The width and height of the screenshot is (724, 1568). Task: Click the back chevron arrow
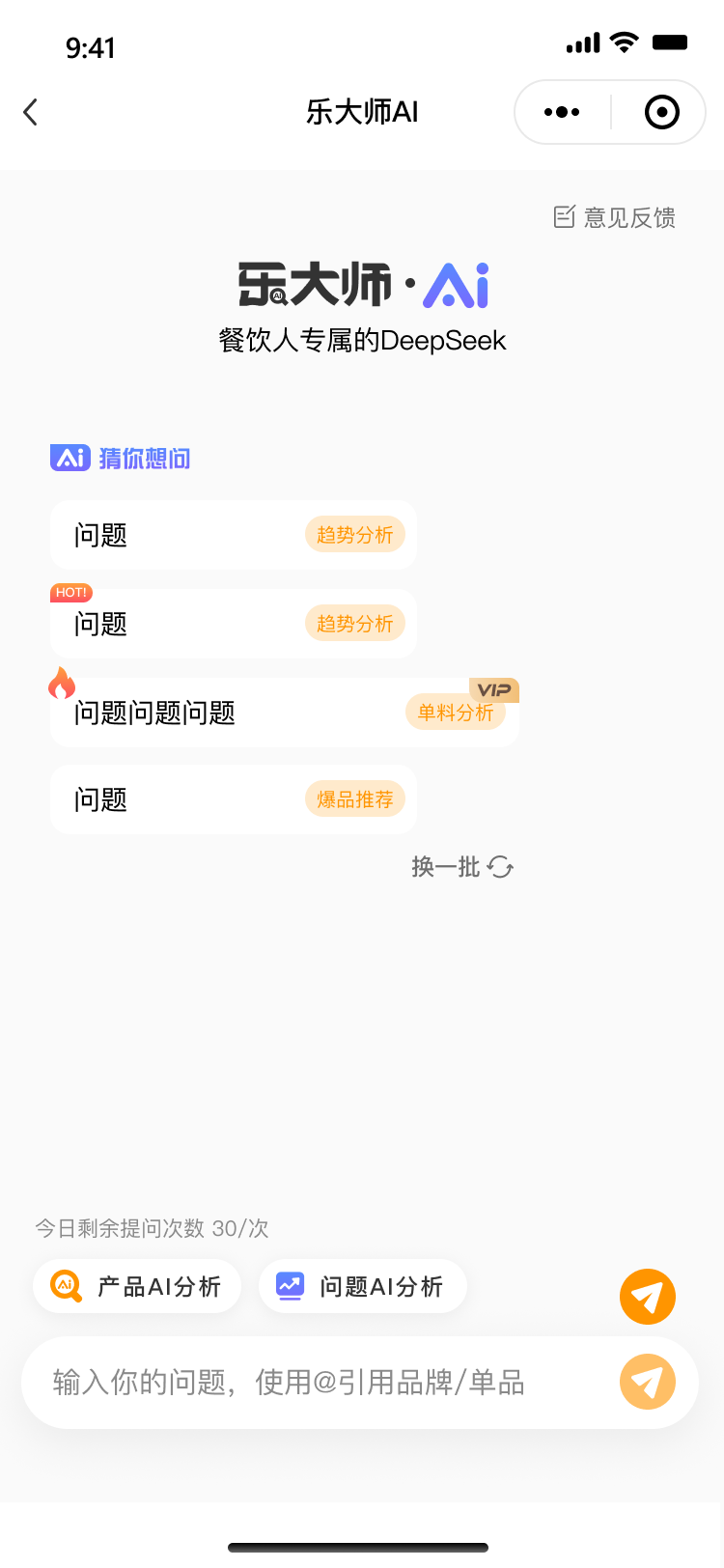click(30, 112)
